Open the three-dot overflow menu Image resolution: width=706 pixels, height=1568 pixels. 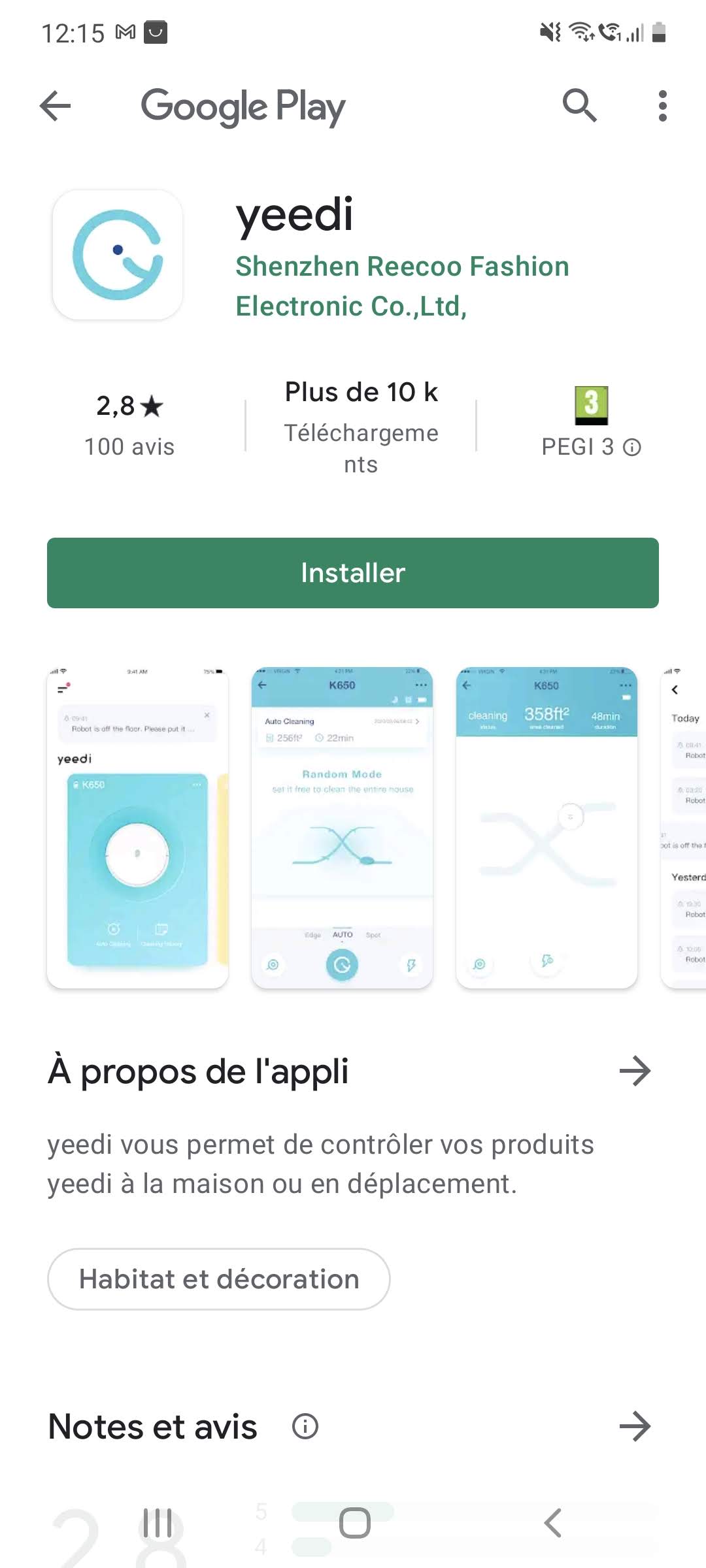[x=662, y=106]
